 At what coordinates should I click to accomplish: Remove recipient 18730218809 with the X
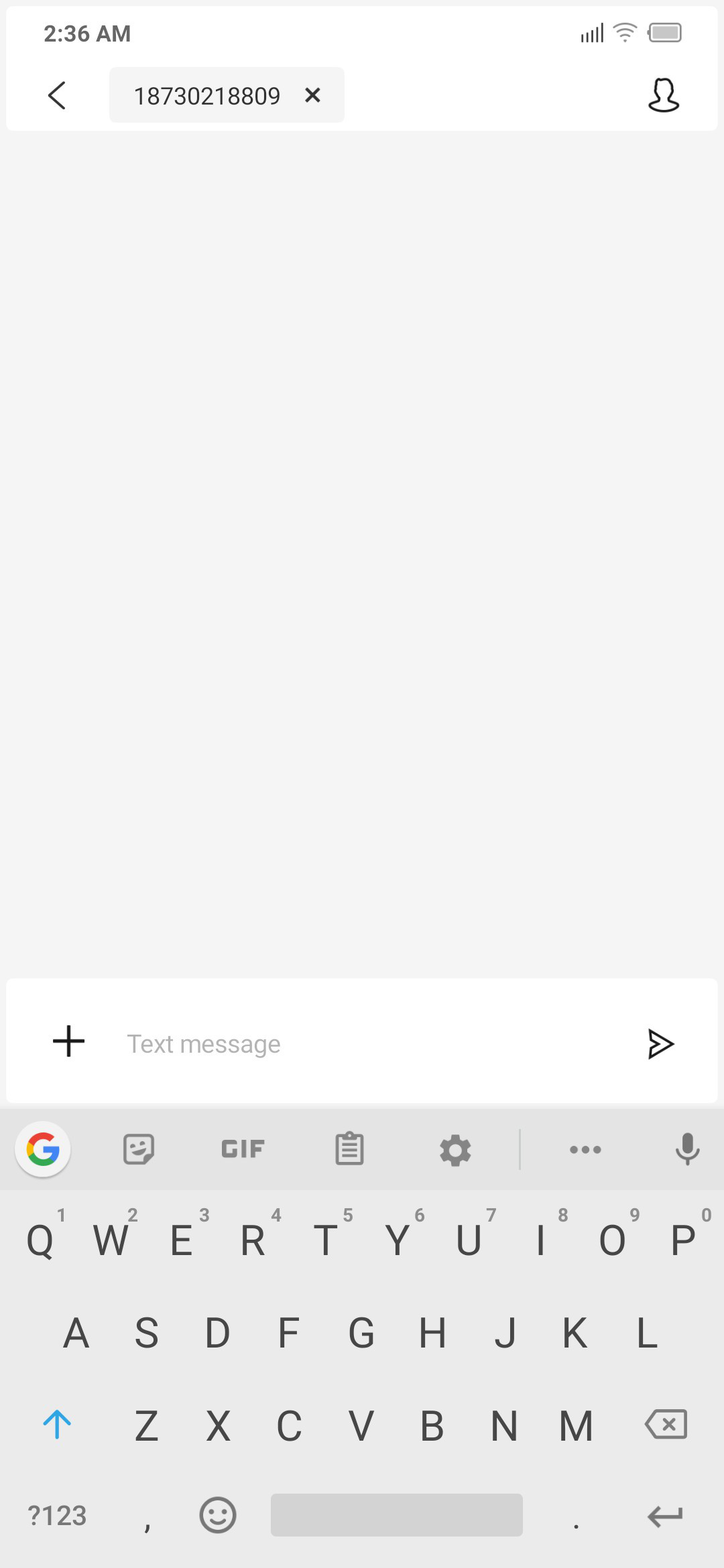312,95
